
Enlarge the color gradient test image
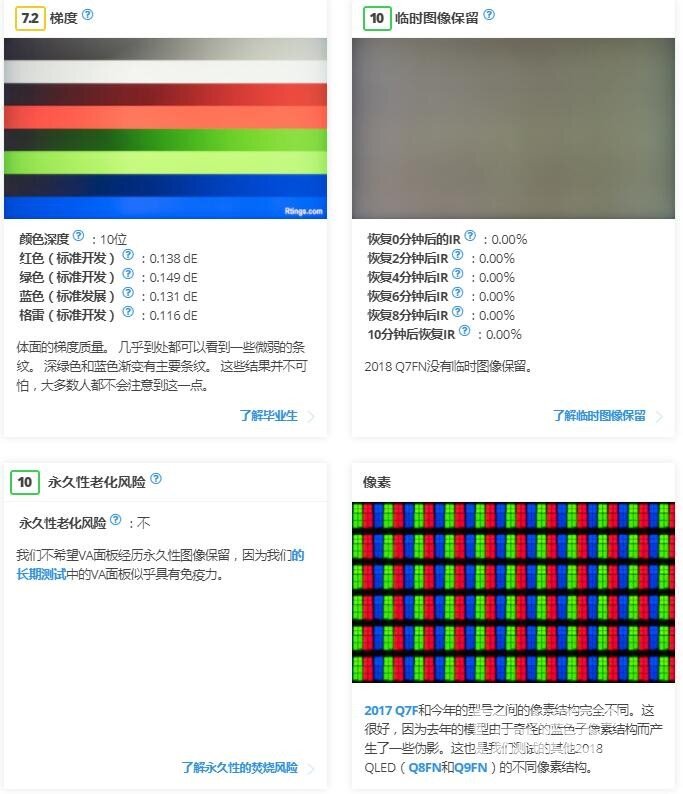point(165,128)
